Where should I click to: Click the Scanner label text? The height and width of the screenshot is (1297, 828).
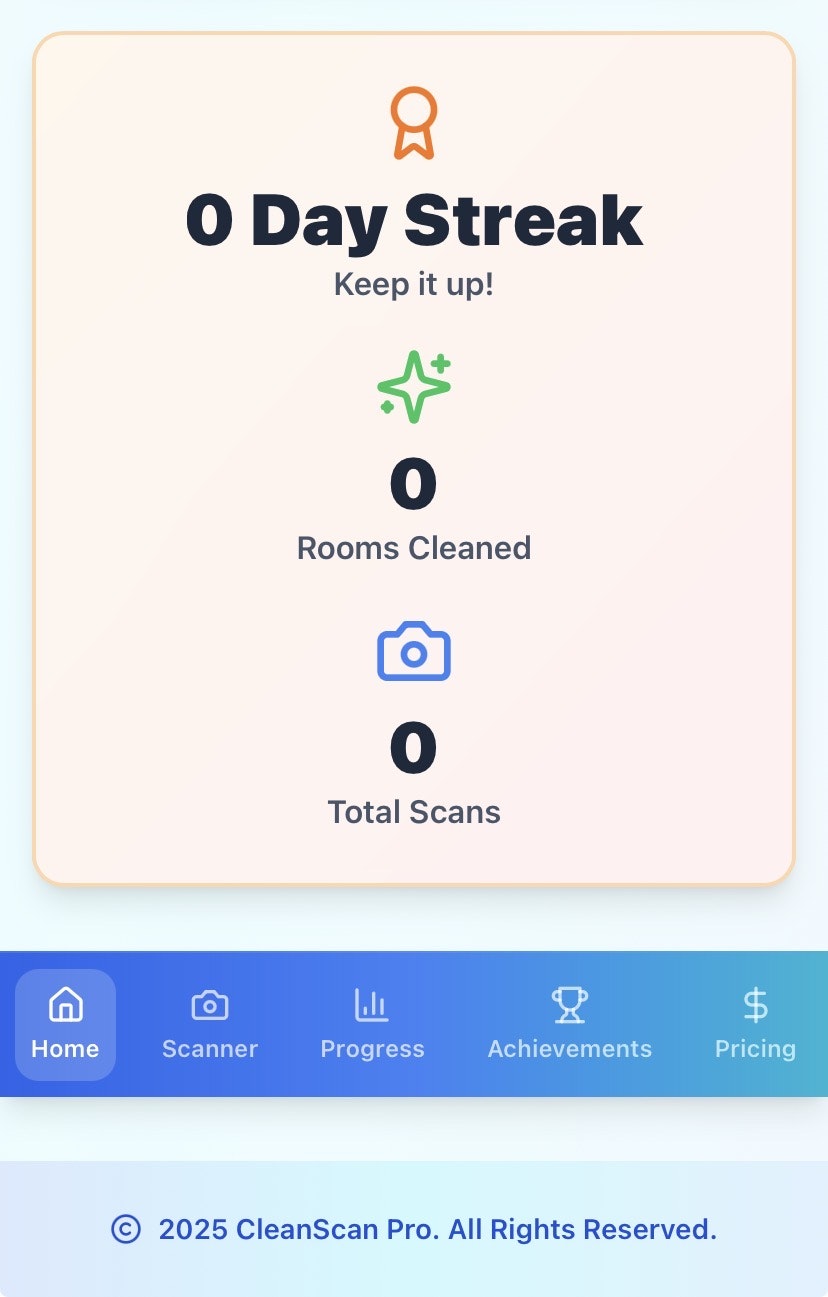coord(209,1049)
